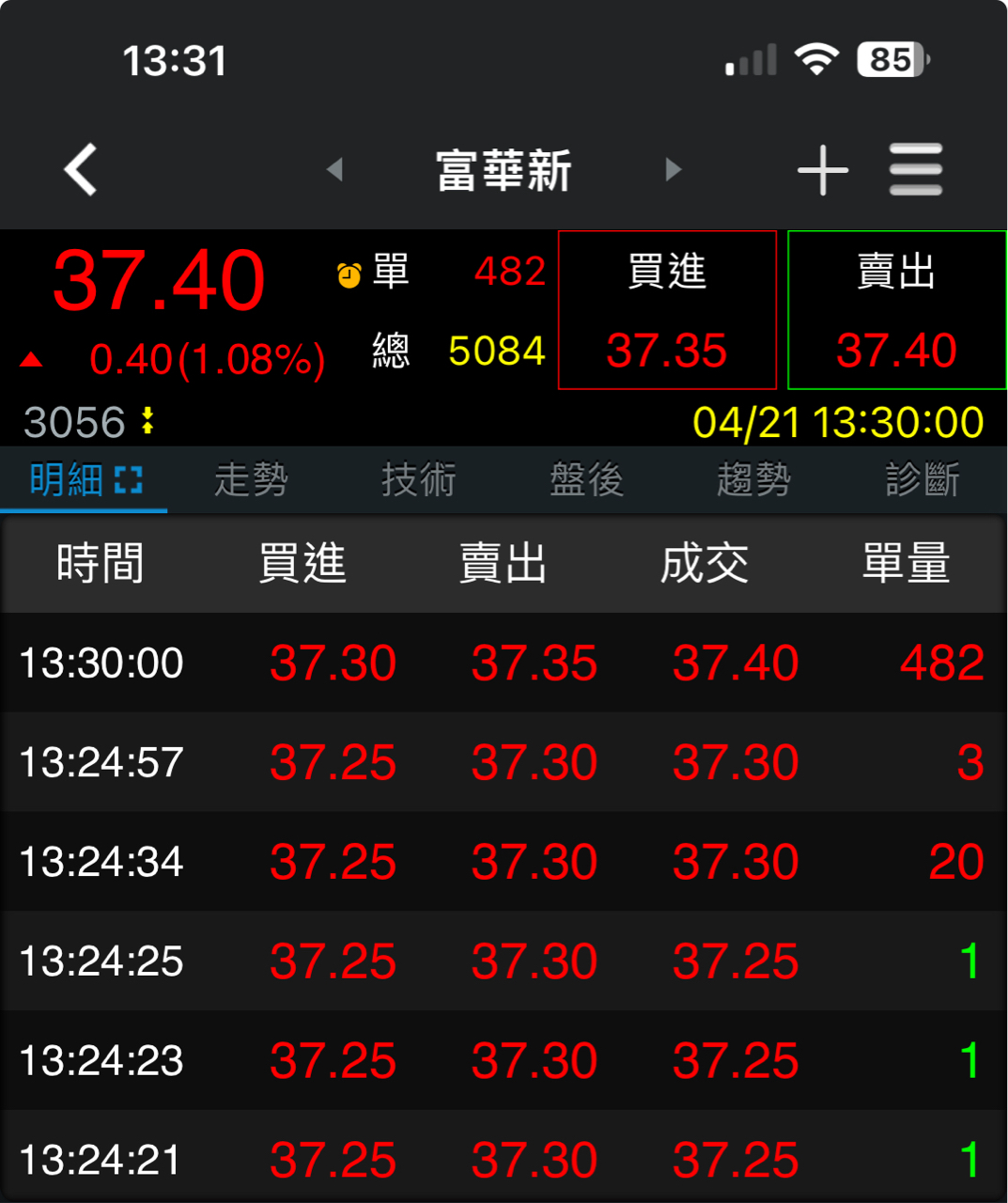Image resolution: width=1008 pixels, height=1203 pixels.
Task: Switch to the 走勢 tab
Action: (x=251, y=480)
